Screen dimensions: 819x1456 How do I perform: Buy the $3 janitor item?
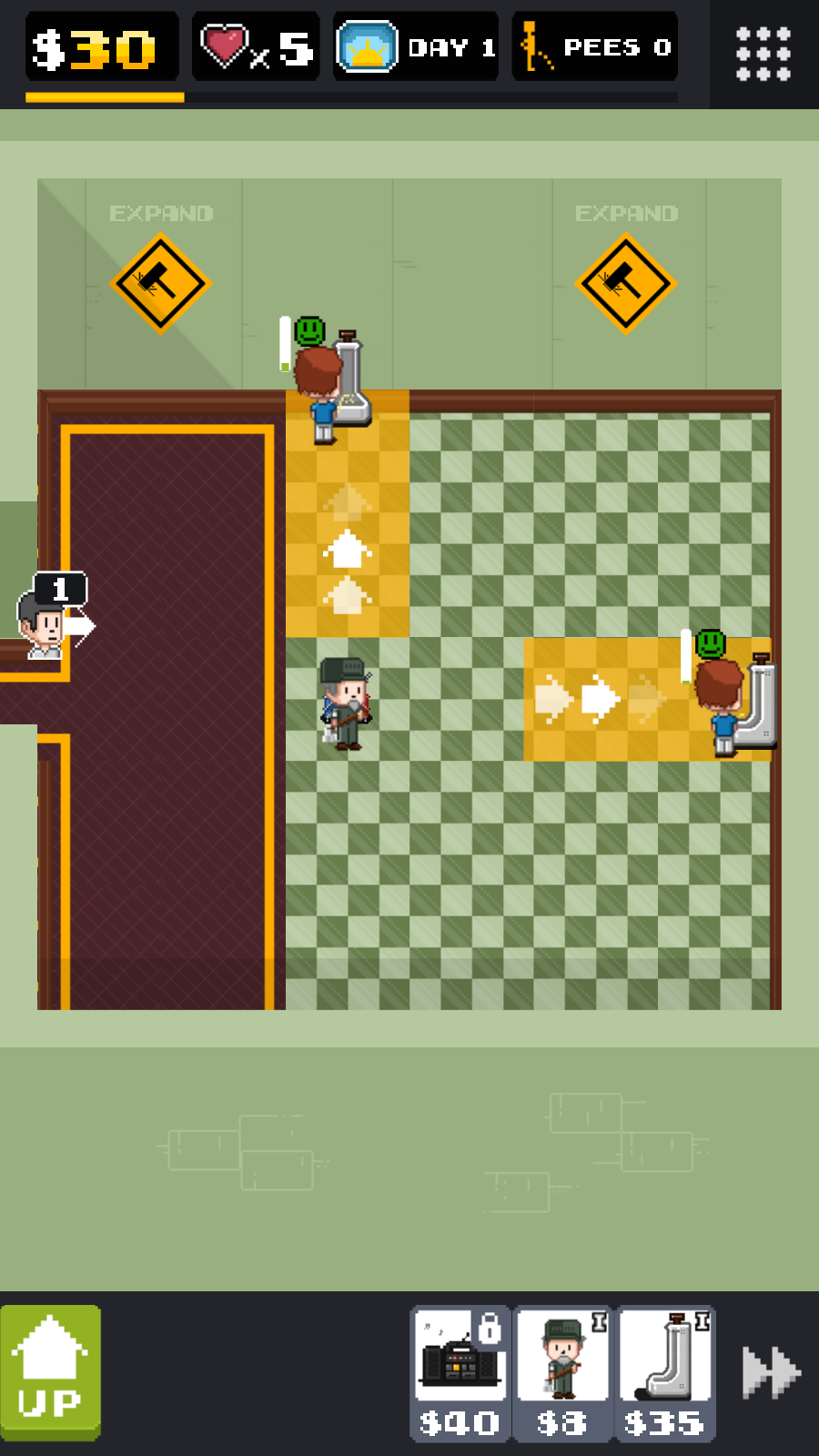point(562,1372)
